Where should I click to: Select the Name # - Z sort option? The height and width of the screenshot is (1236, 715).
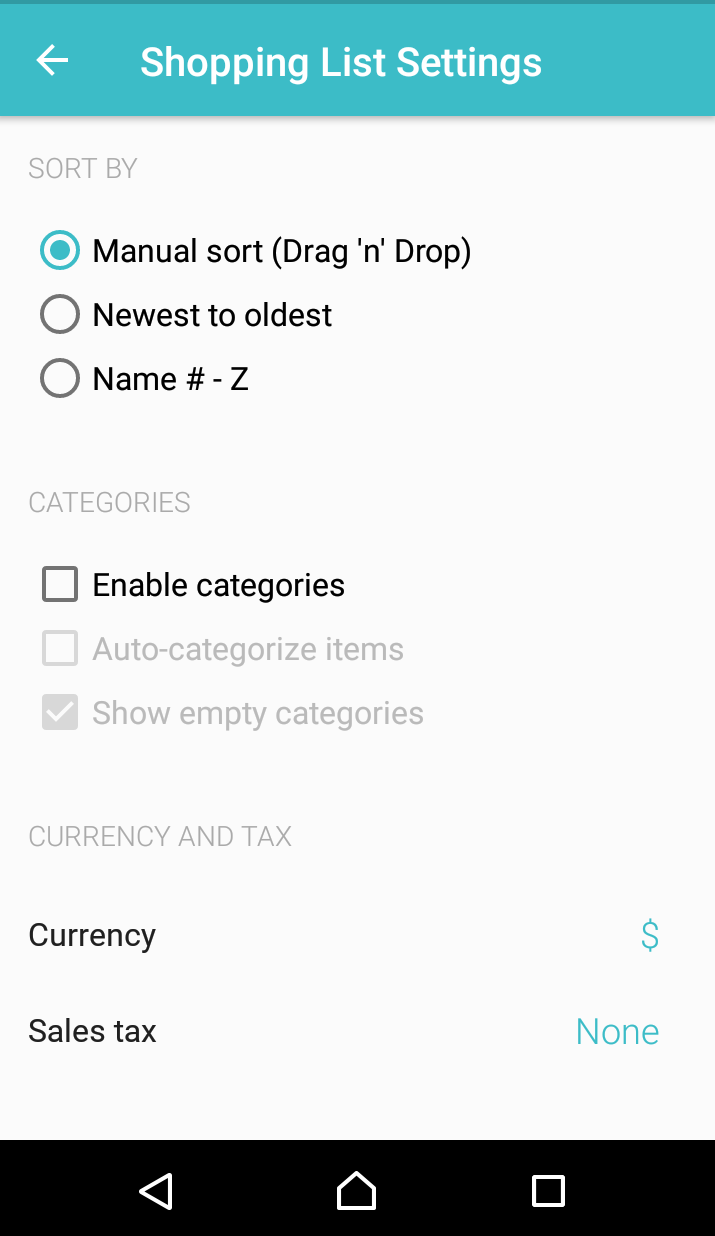(x=144, y=379)
